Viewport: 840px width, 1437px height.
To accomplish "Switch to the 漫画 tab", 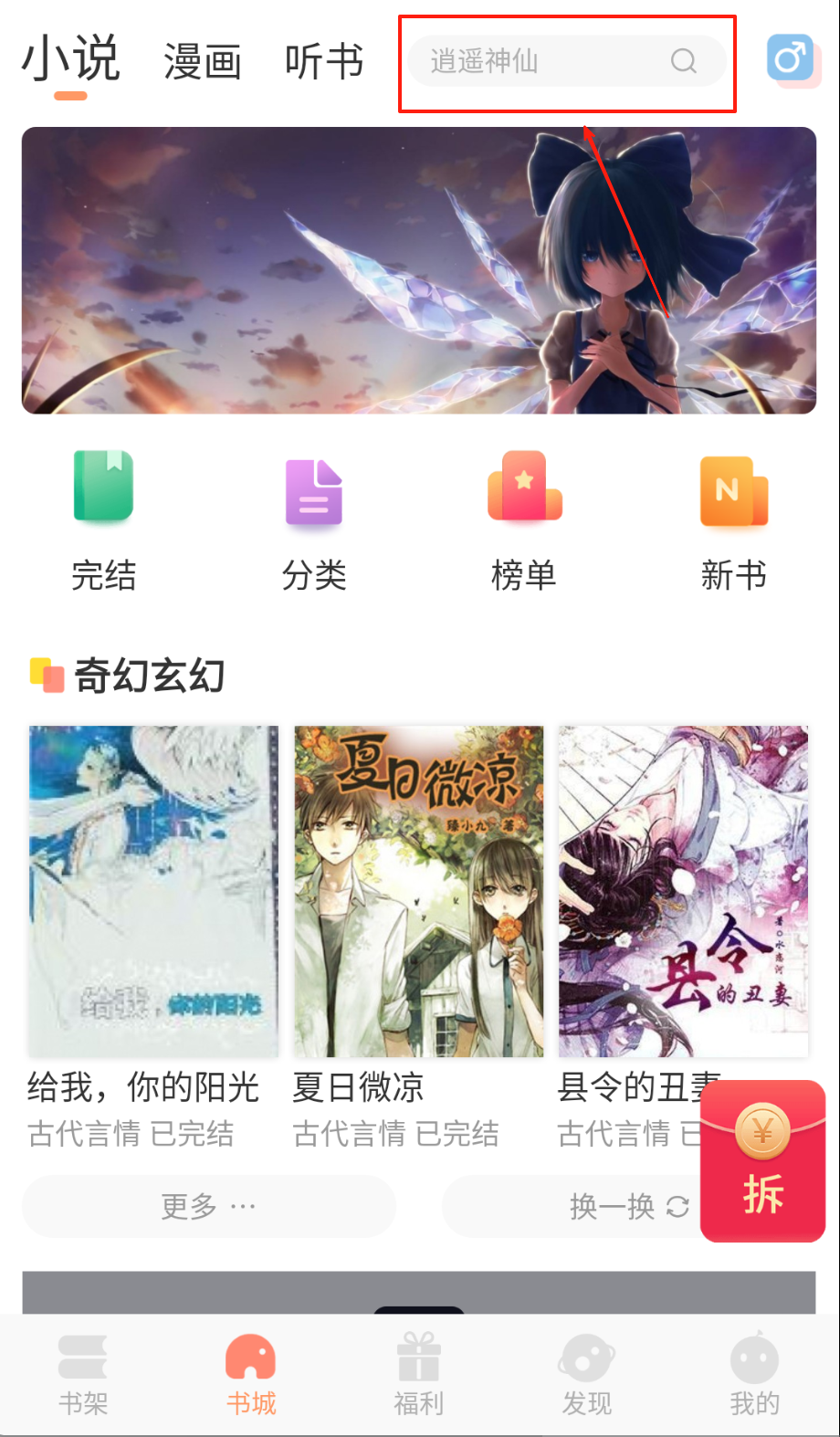I will [203, 62].
